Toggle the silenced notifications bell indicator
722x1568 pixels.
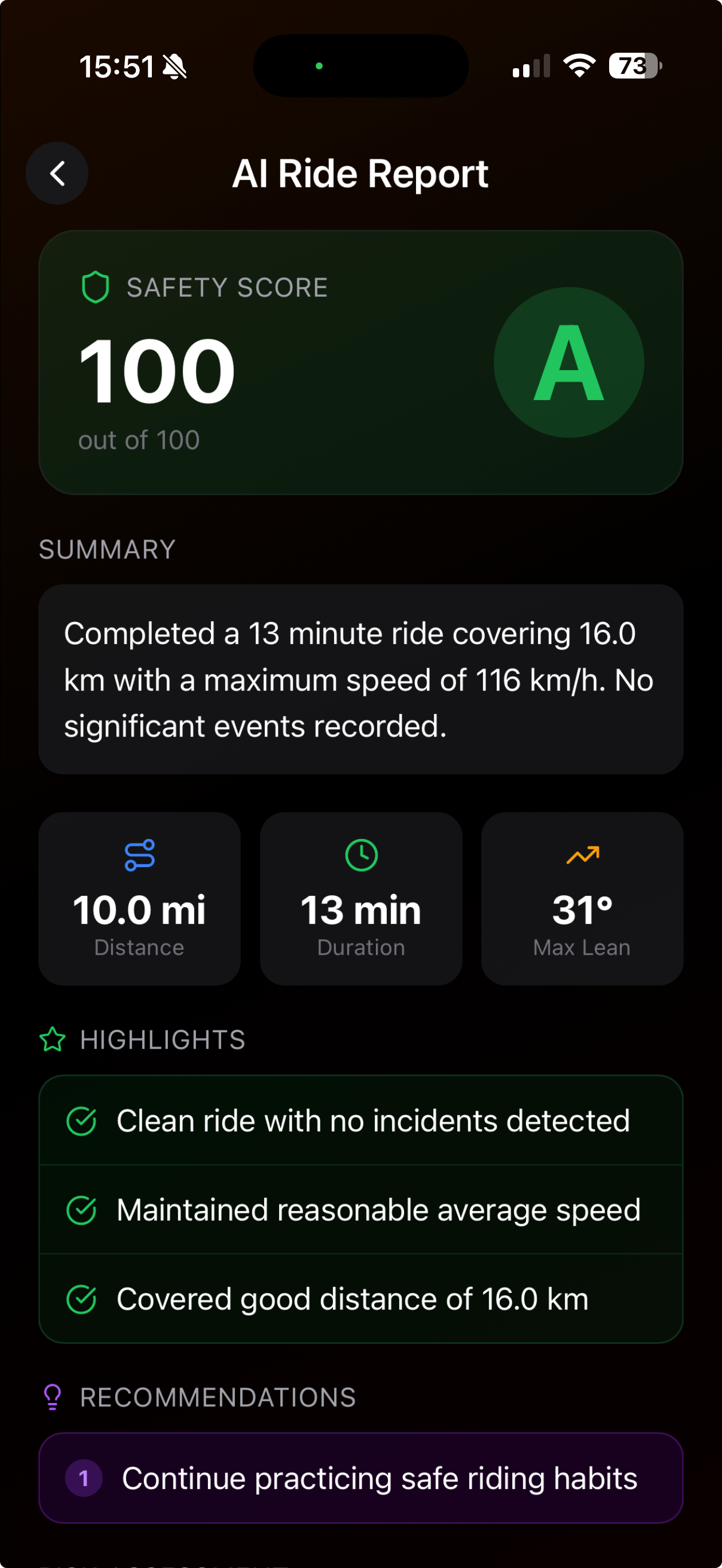pos(175,66)
